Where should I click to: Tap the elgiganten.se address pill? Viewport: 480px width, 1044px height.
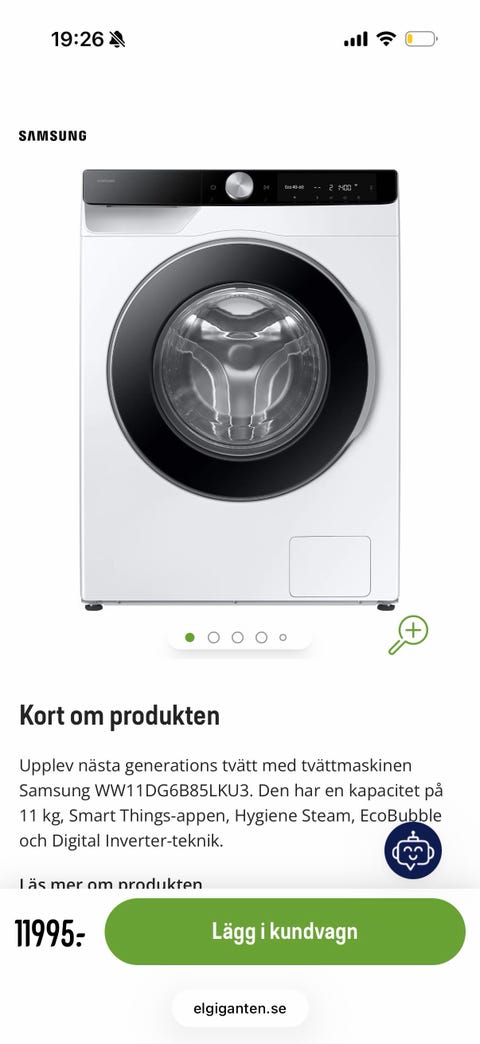(x=240, y=1007)
